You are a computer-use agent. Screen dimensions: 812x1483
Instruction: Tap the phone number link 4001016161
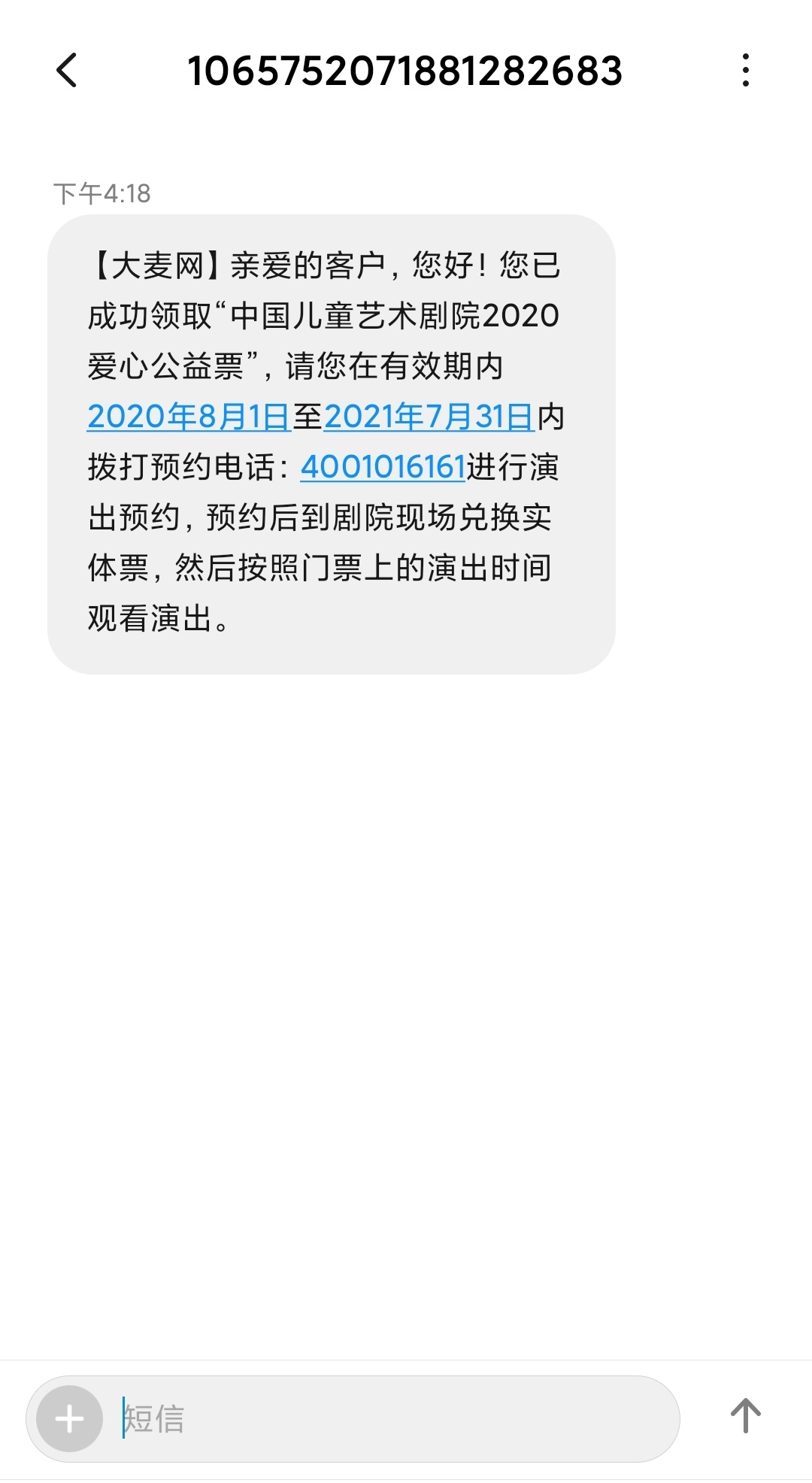[x=383, y=467]
